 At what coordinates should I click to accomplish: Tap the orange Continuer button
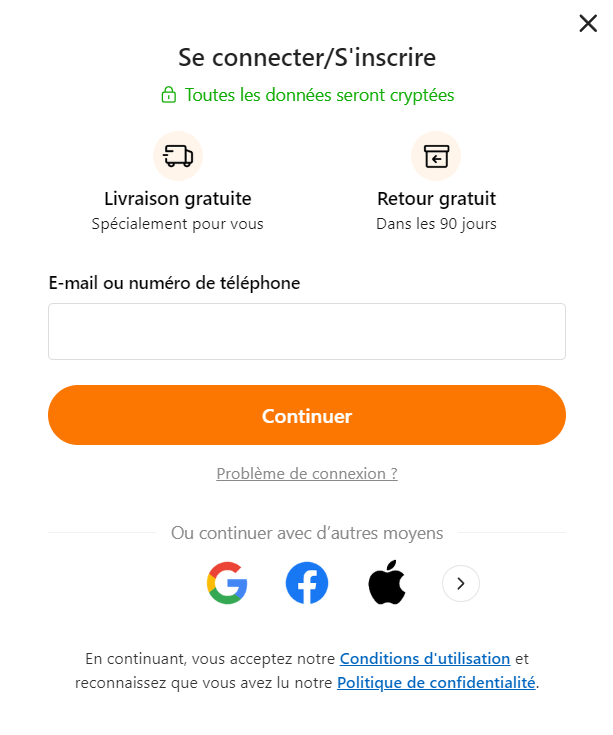[306, 415]
